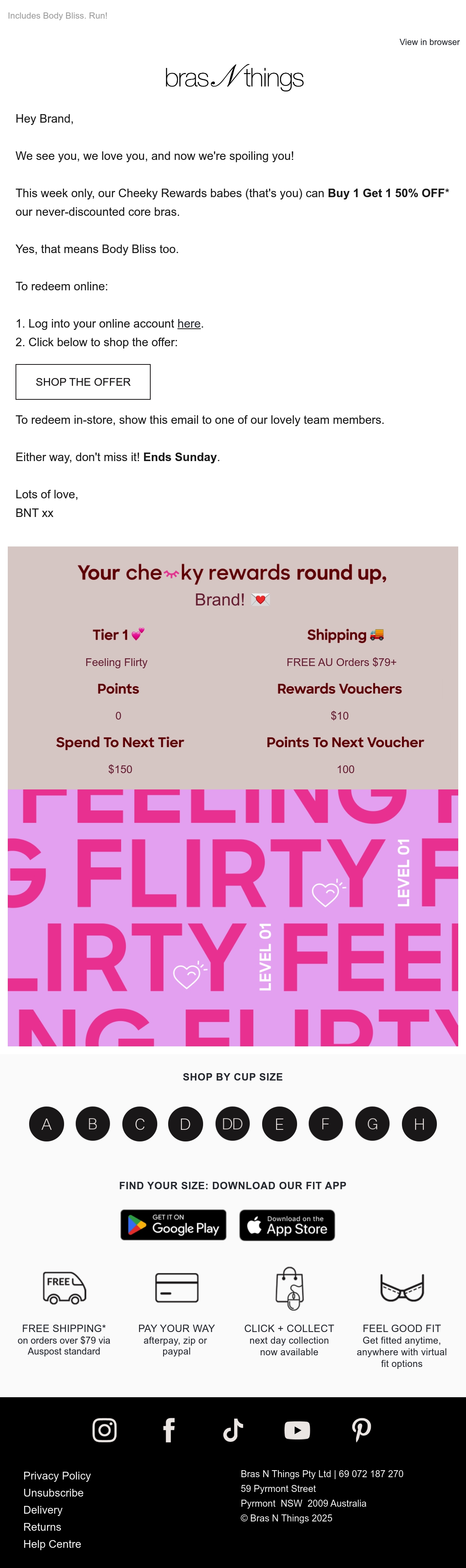The height and width of the screenshot is (1568, 466).
Task: Select cup size H
Action: (x=419, y=1124)
